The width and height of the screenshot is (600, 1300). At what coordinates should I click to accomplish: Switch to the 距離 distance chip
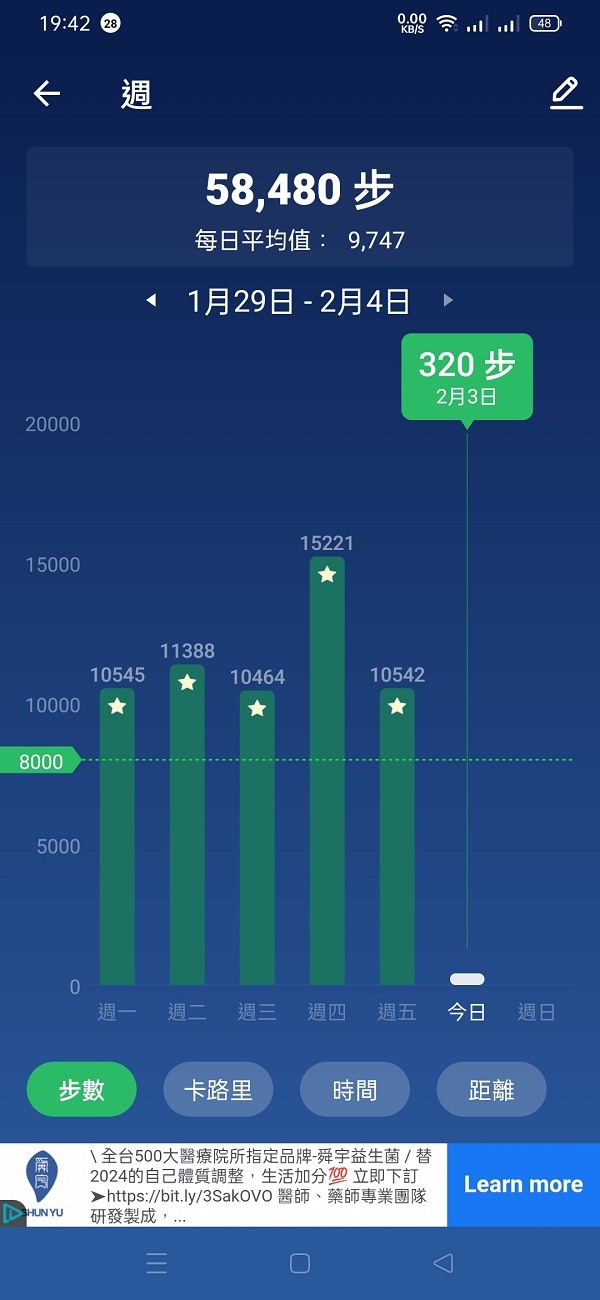pyautogui.click(x=492, y=1089)
